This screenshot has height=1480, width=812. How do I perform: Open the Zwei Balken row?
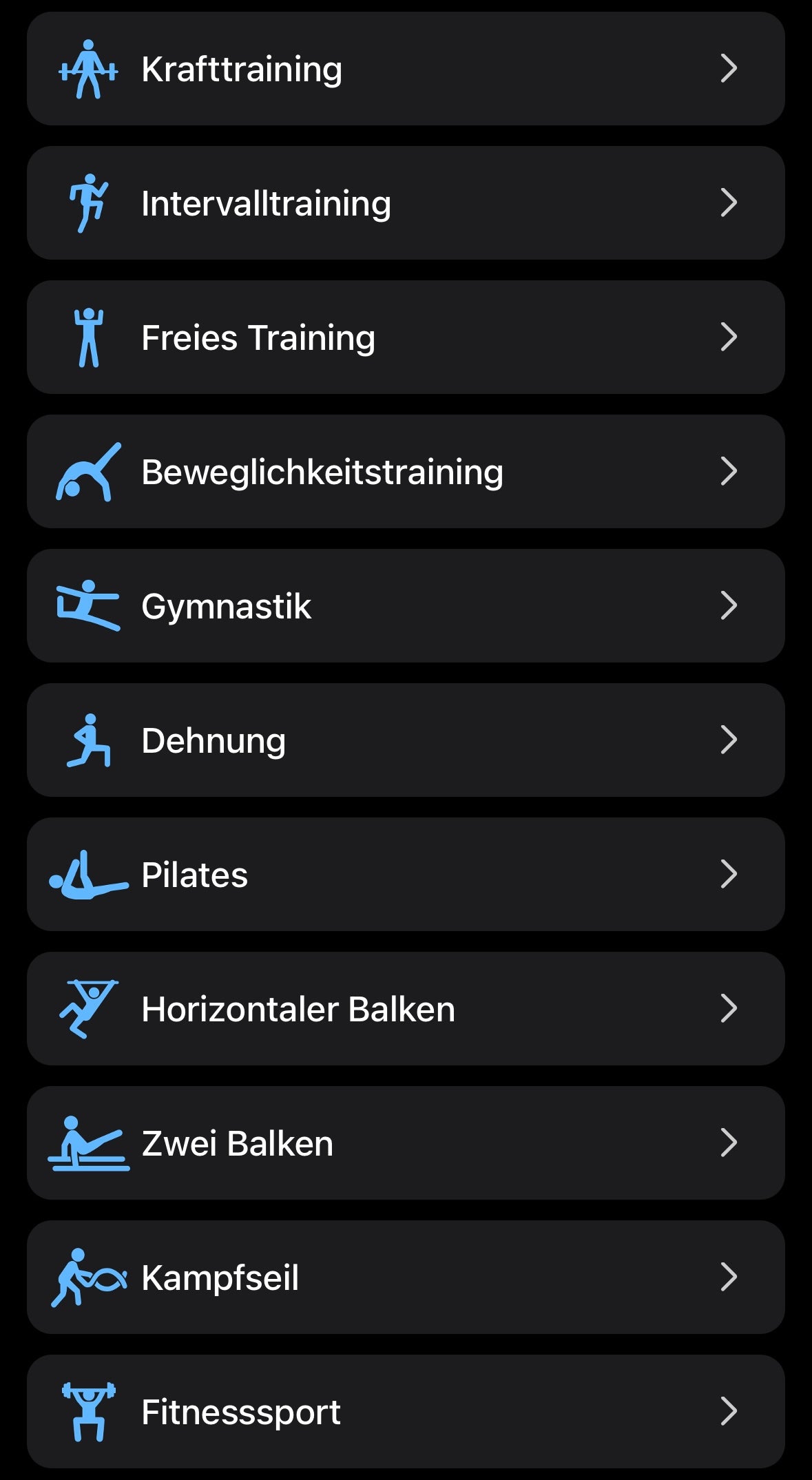(x=406, y=1143)
